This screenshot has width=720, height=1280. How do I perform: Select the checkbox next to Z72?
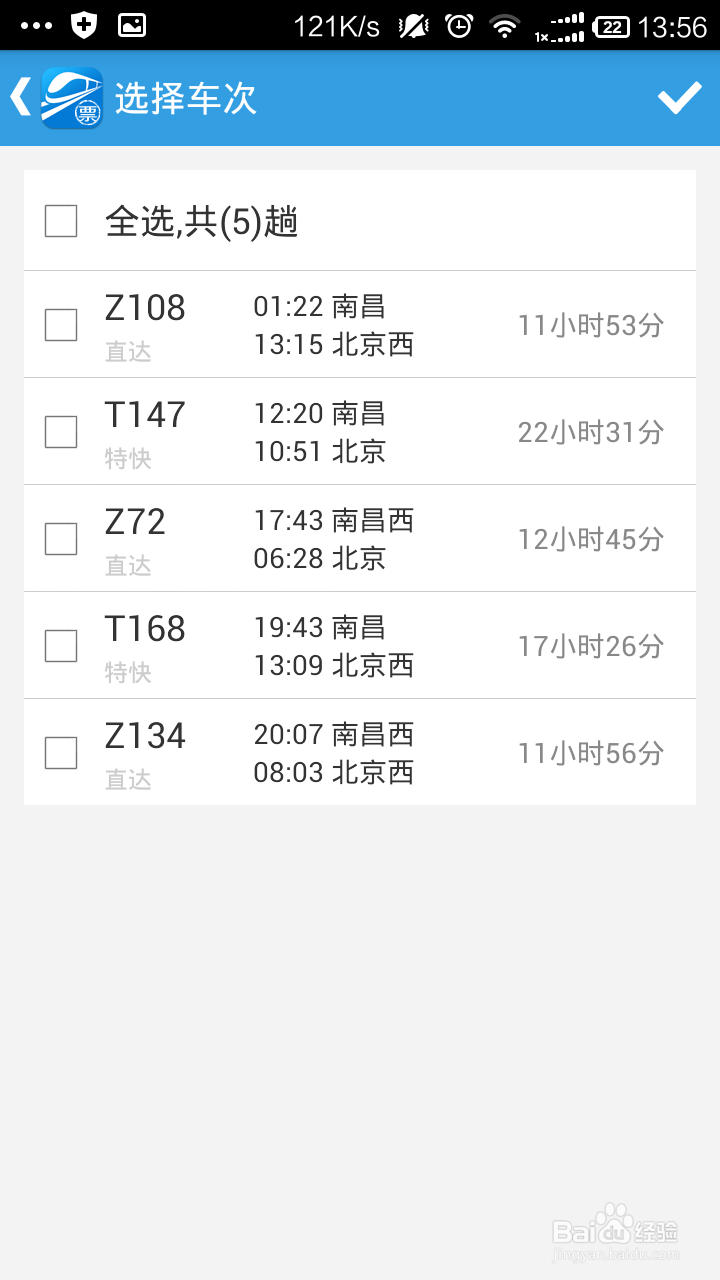(x=60, y=538)
